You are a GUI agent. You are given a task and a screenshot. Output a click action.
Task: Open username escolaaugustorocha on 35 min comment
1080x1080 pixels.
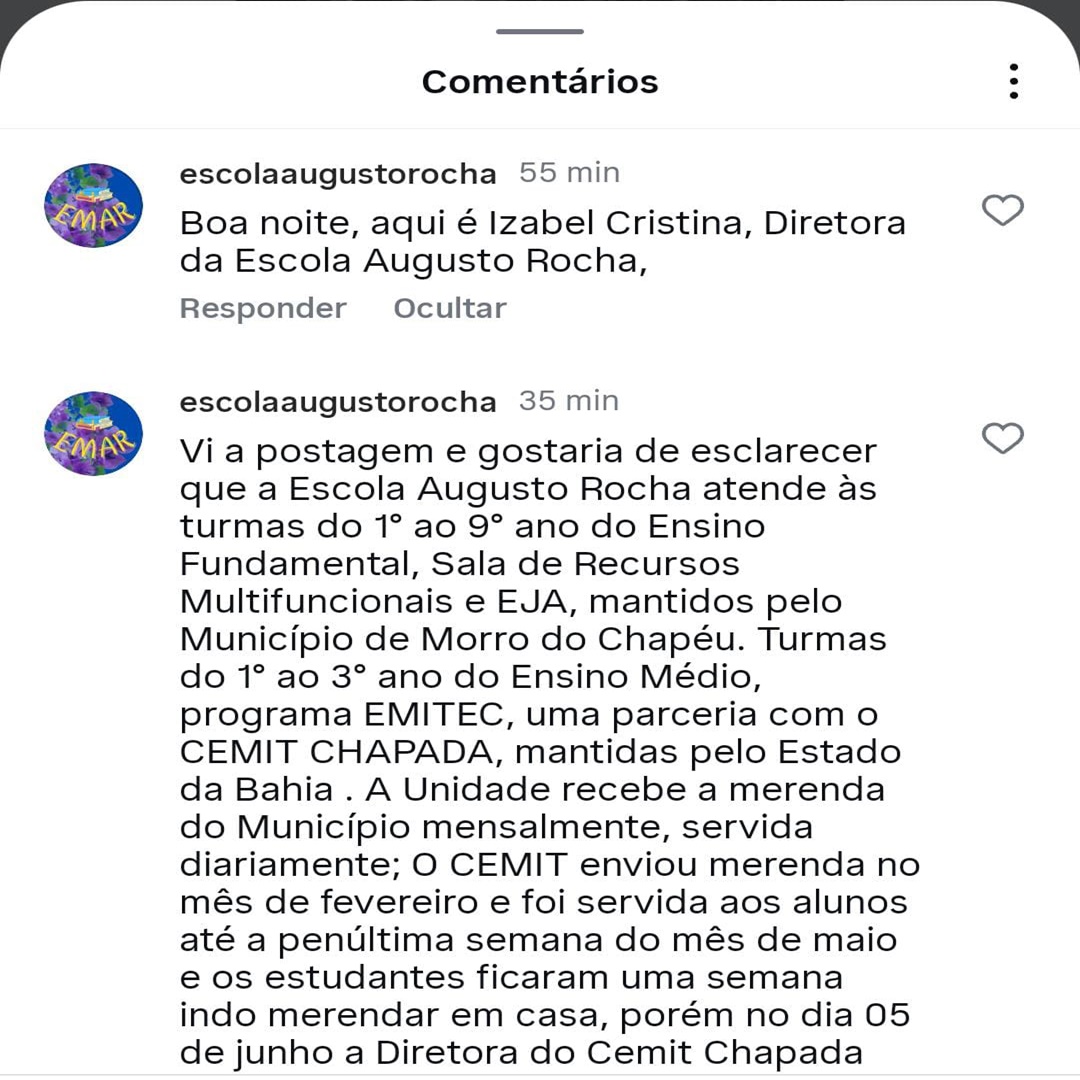(x=338, y=402)
